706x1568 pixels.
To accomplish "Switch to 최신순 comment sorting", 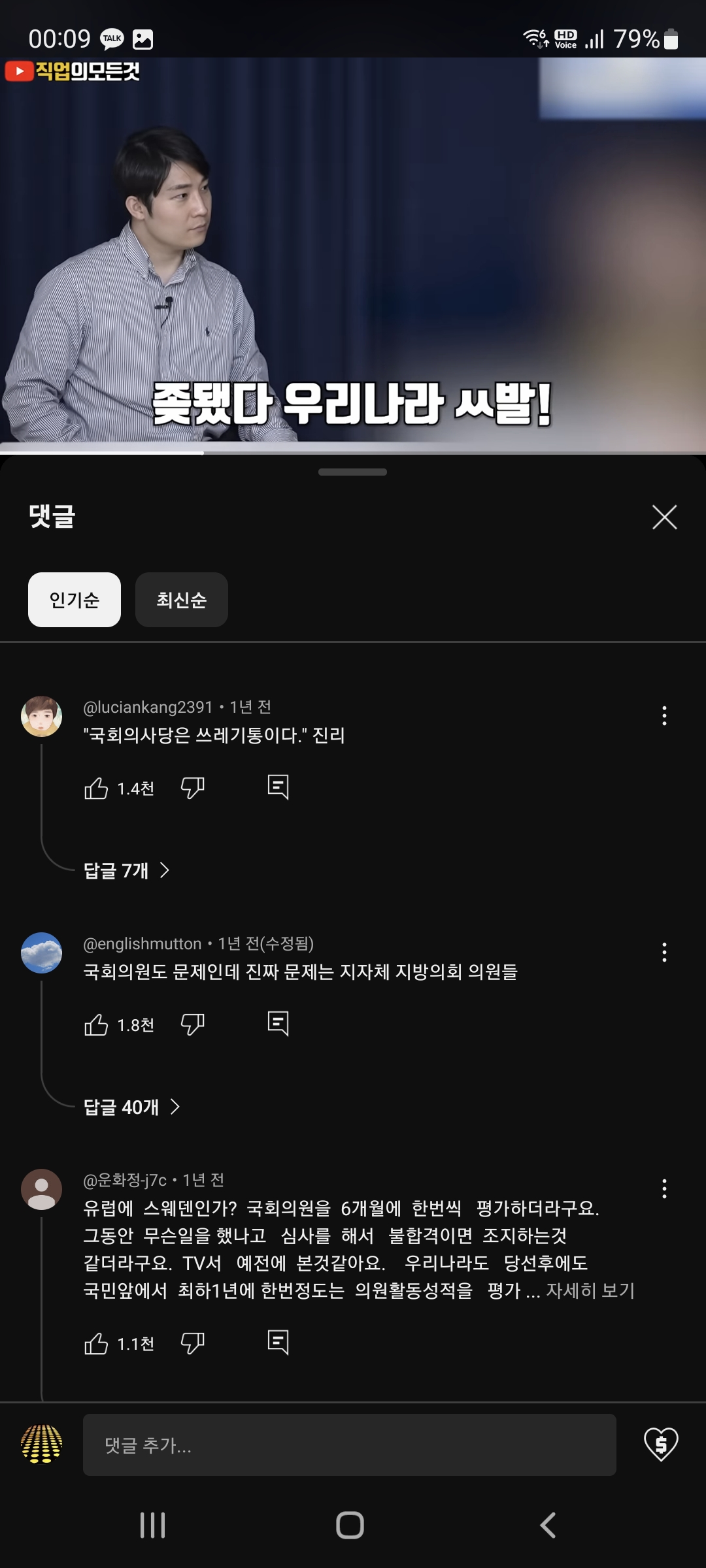I will 181,600.
